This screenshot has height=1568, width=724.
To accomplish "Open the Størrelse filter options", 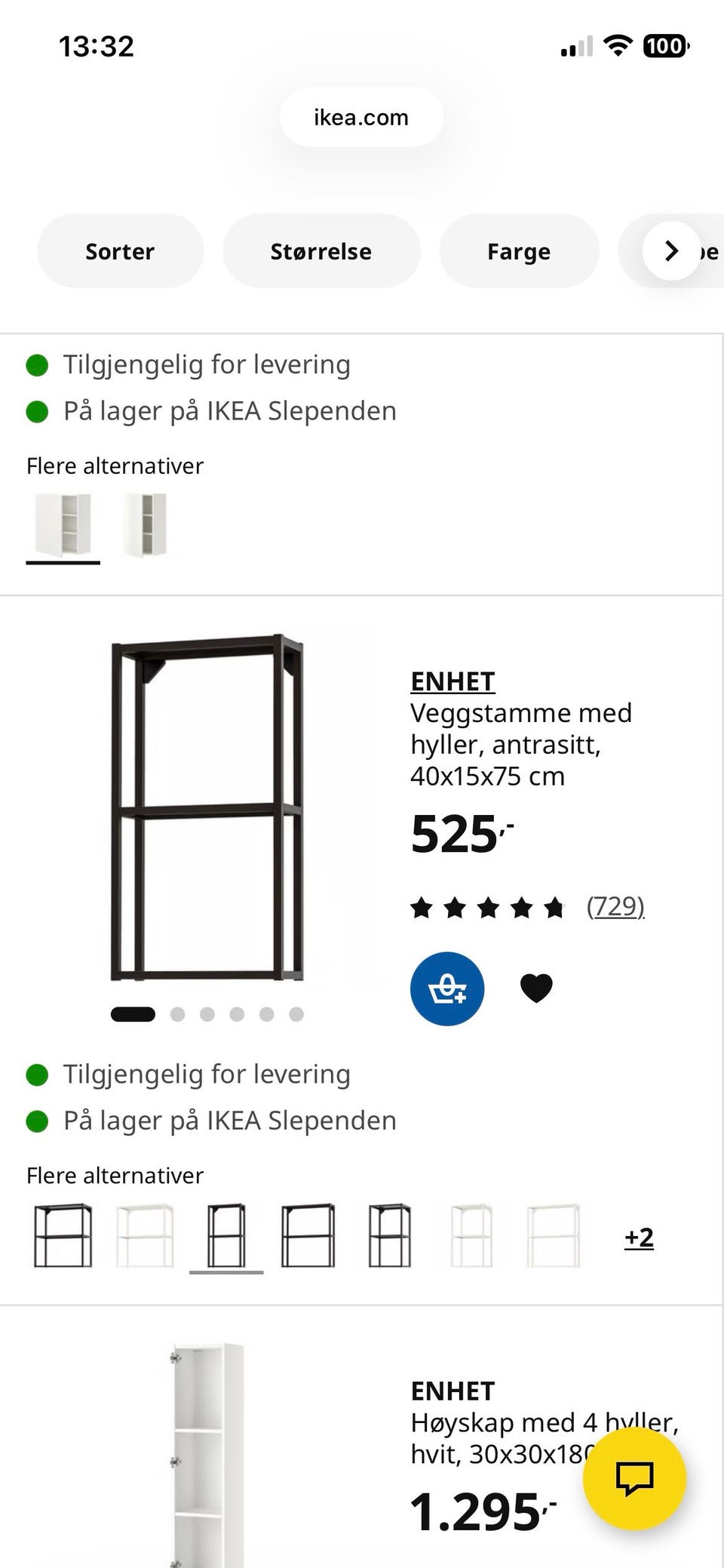I will click(321, 251).
